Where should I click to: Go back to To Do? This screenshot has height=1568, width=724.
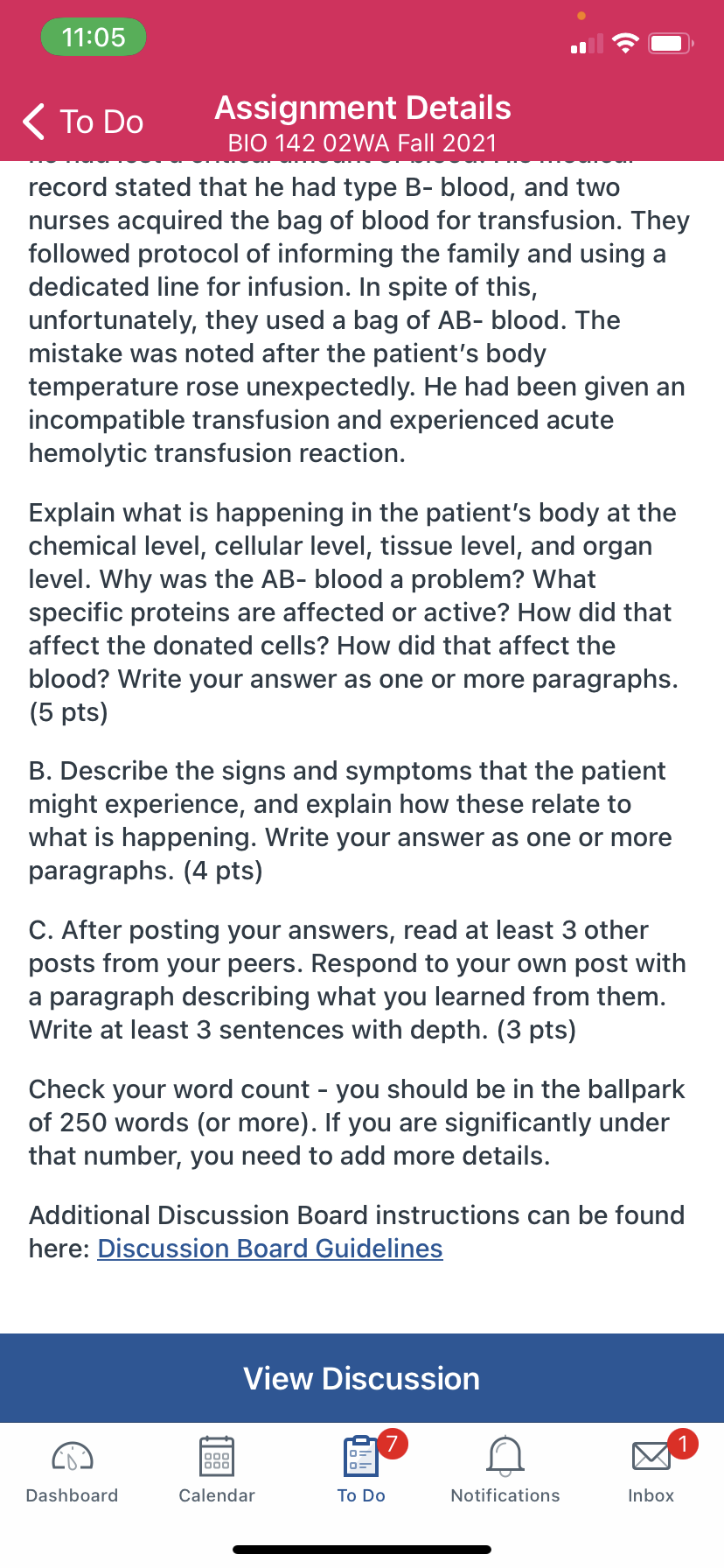[x=83, y=122]
